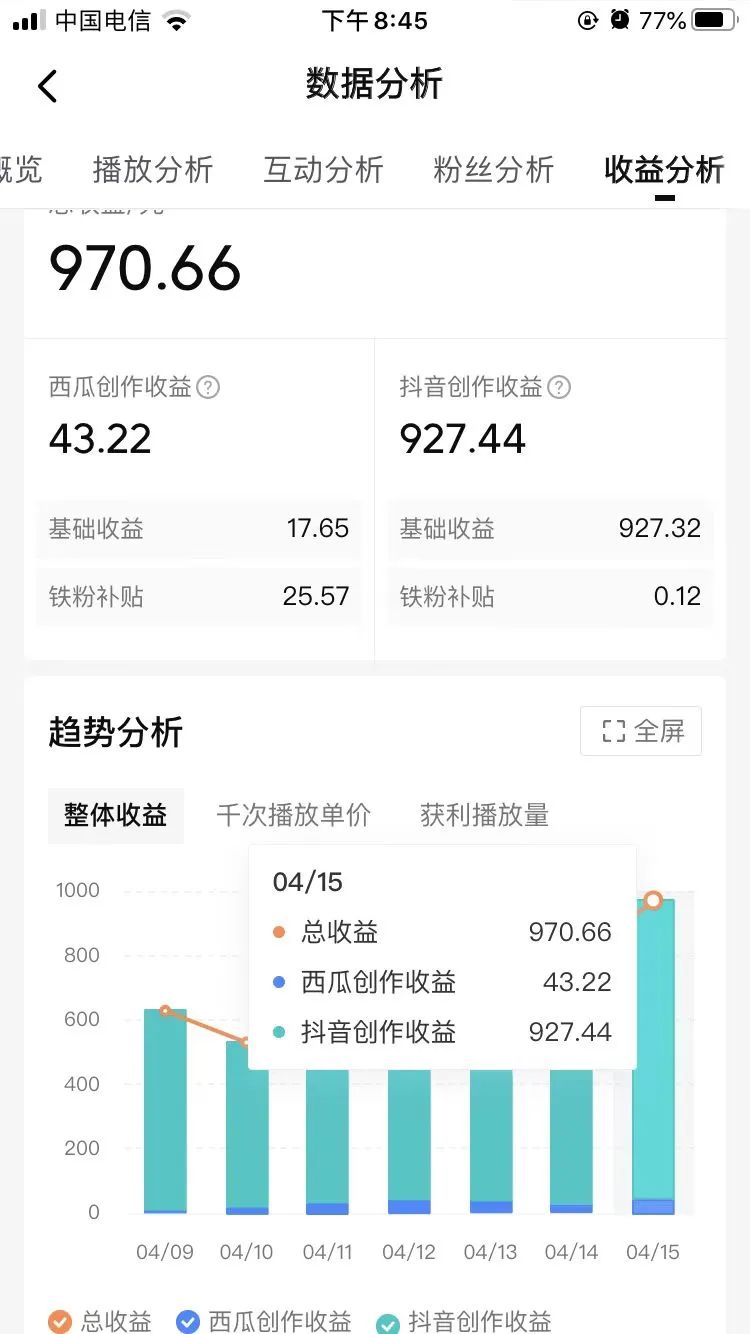Switch to the 粉丝分析 tab
The height and width of the screenshot is (1334, 750).
click(x=493, y=170)
